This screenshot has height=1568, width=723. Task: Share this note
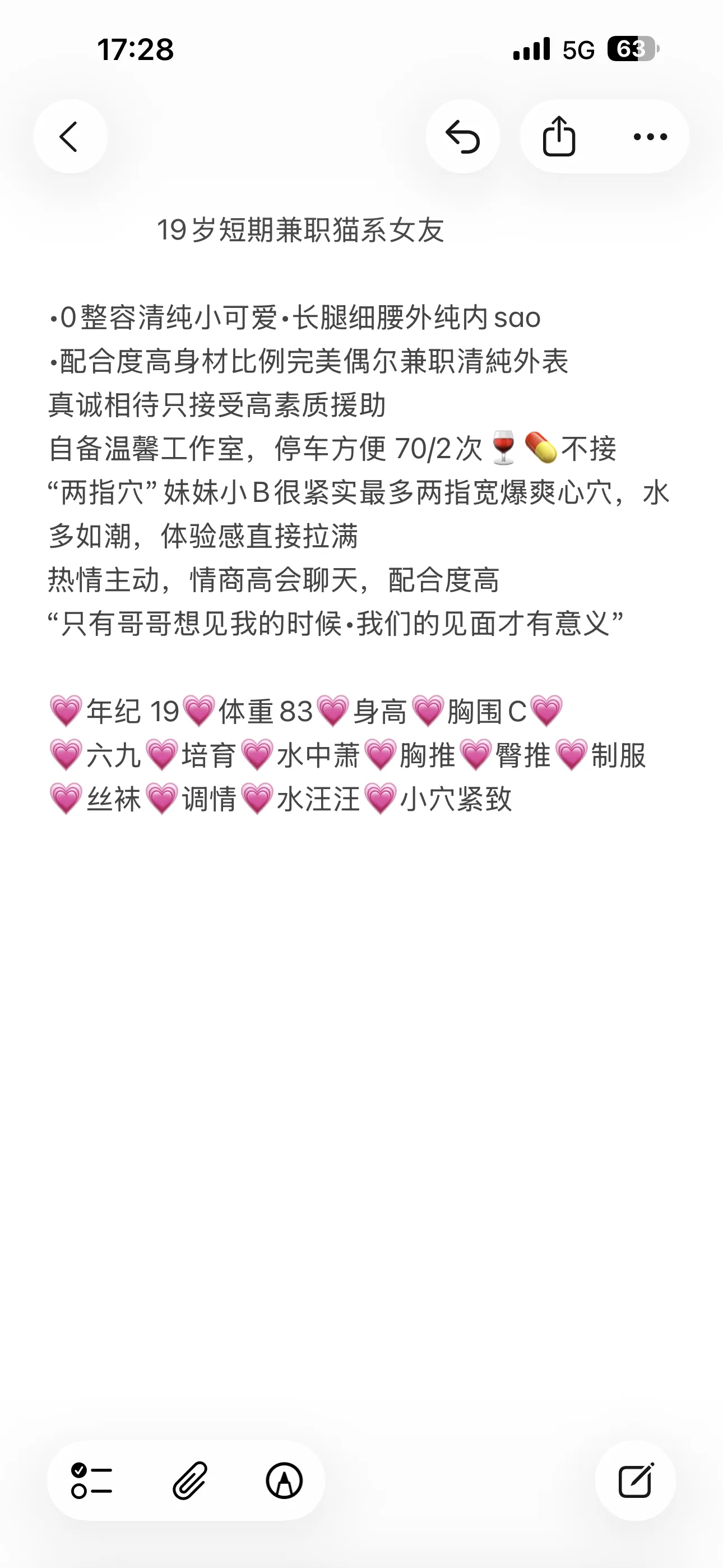pos(559,136)
